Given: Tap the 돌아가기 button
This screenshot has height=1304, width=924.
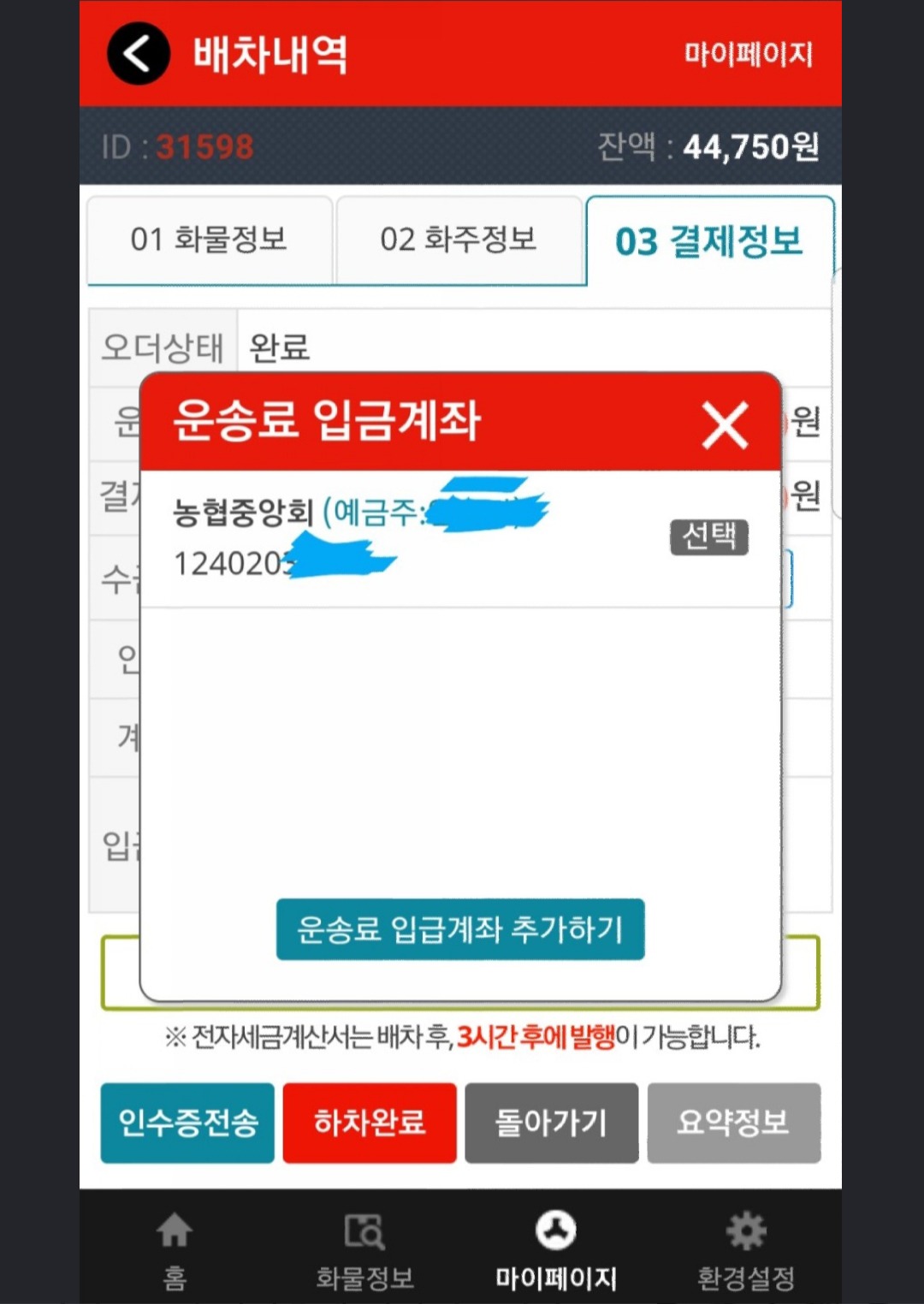Looking at the screenshot, I should (552, 1123).
